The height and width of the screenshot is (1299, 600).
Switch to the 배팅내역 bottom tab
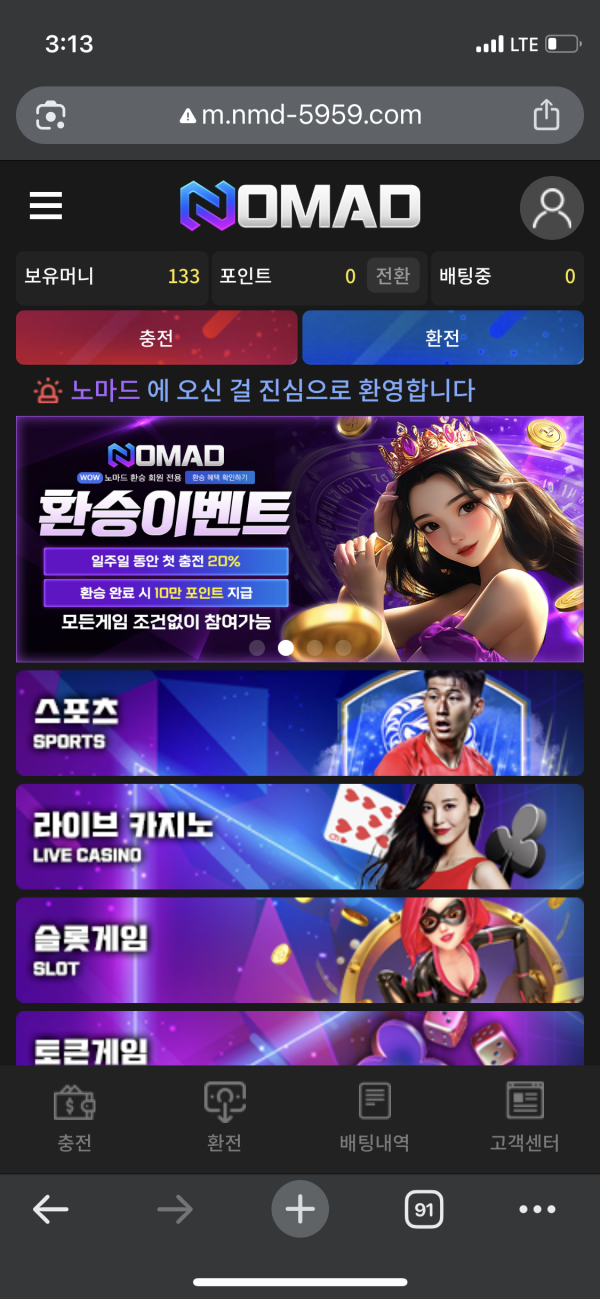click(374, 1117)
